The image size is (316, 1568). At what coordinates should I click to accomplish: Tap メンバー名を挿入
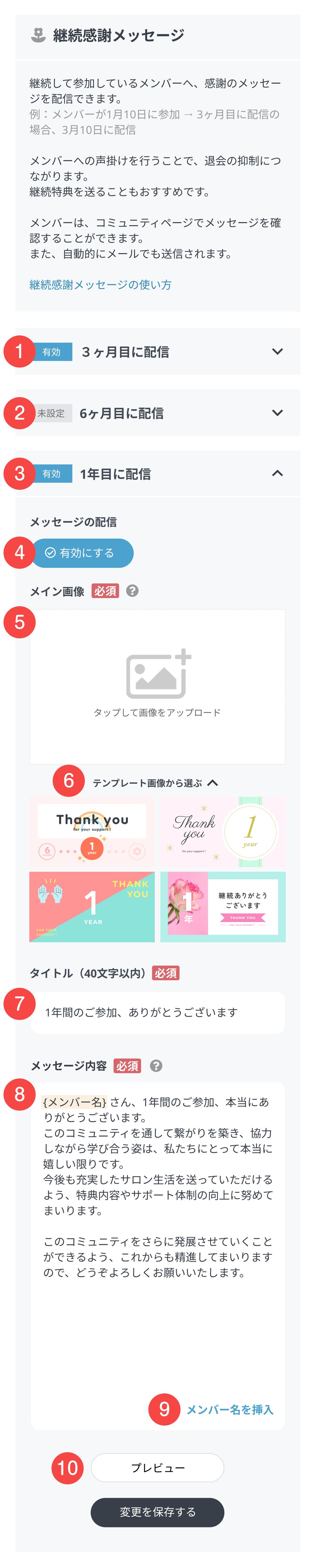pos(230,1410)
